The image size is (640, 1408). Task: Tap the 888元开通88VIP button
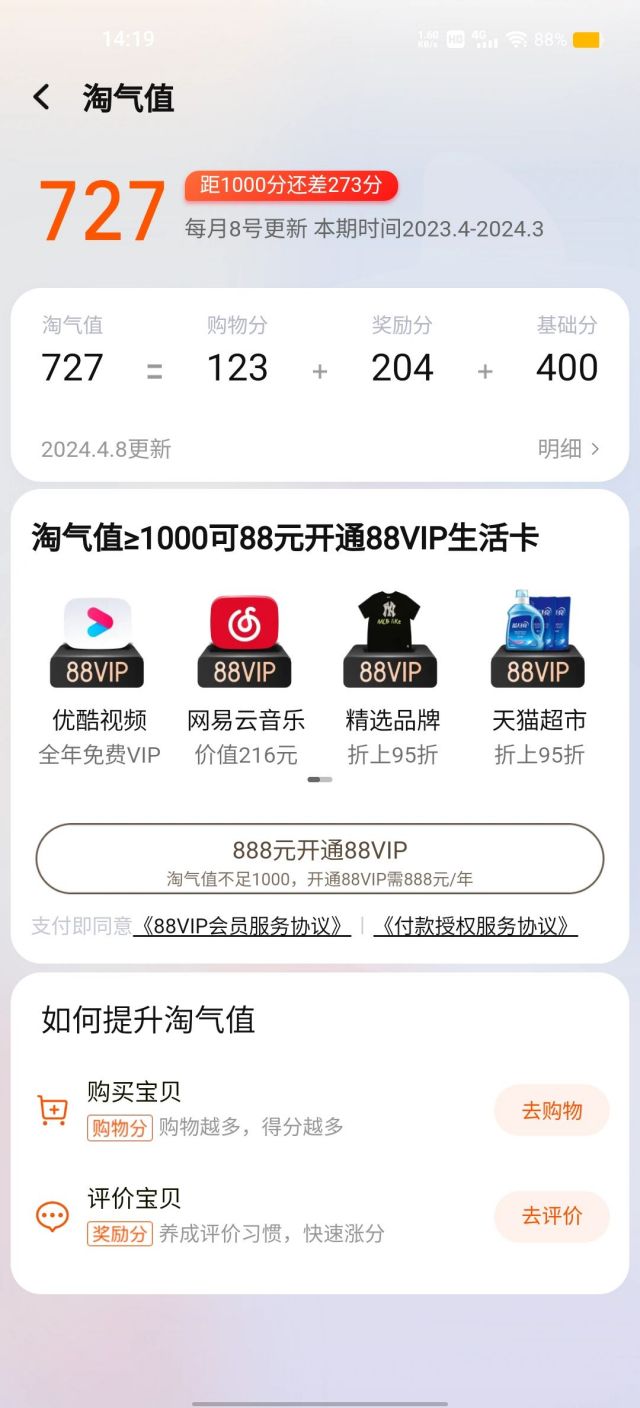click(320, 859)
